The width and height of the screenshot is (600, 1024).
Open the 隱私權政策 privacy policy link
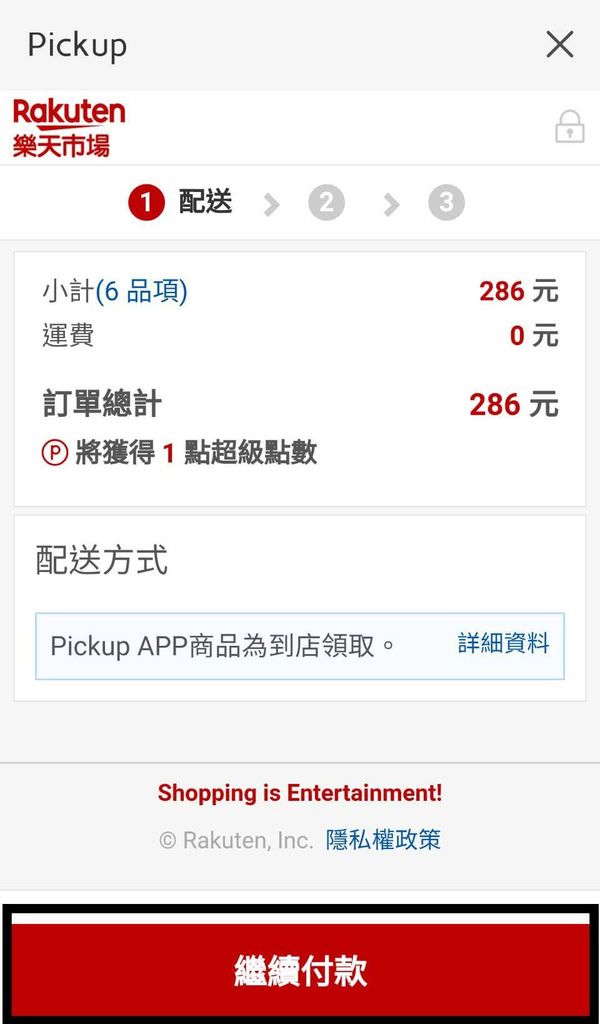383,839
